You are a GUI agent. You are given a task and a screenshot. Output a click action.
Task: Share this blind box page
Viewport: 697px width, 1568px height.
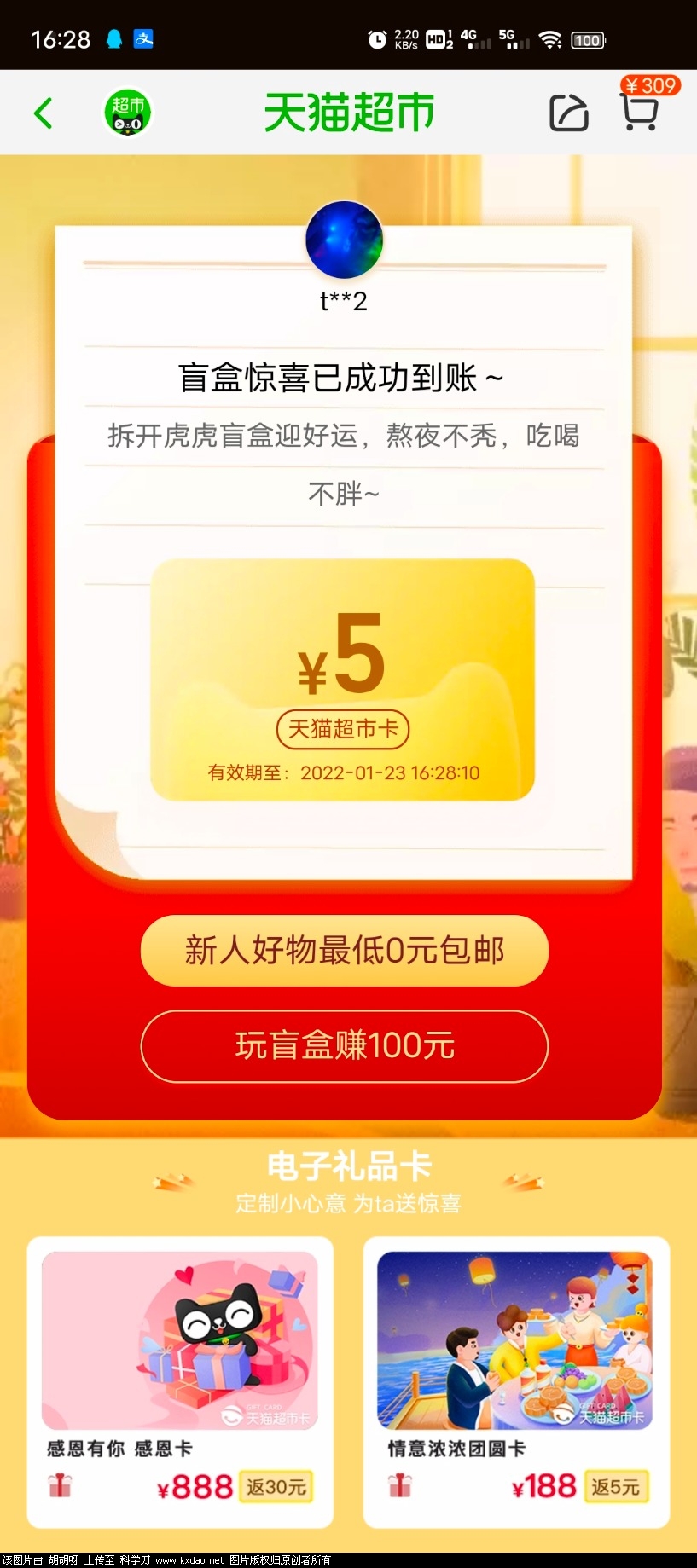click(568, 113)
